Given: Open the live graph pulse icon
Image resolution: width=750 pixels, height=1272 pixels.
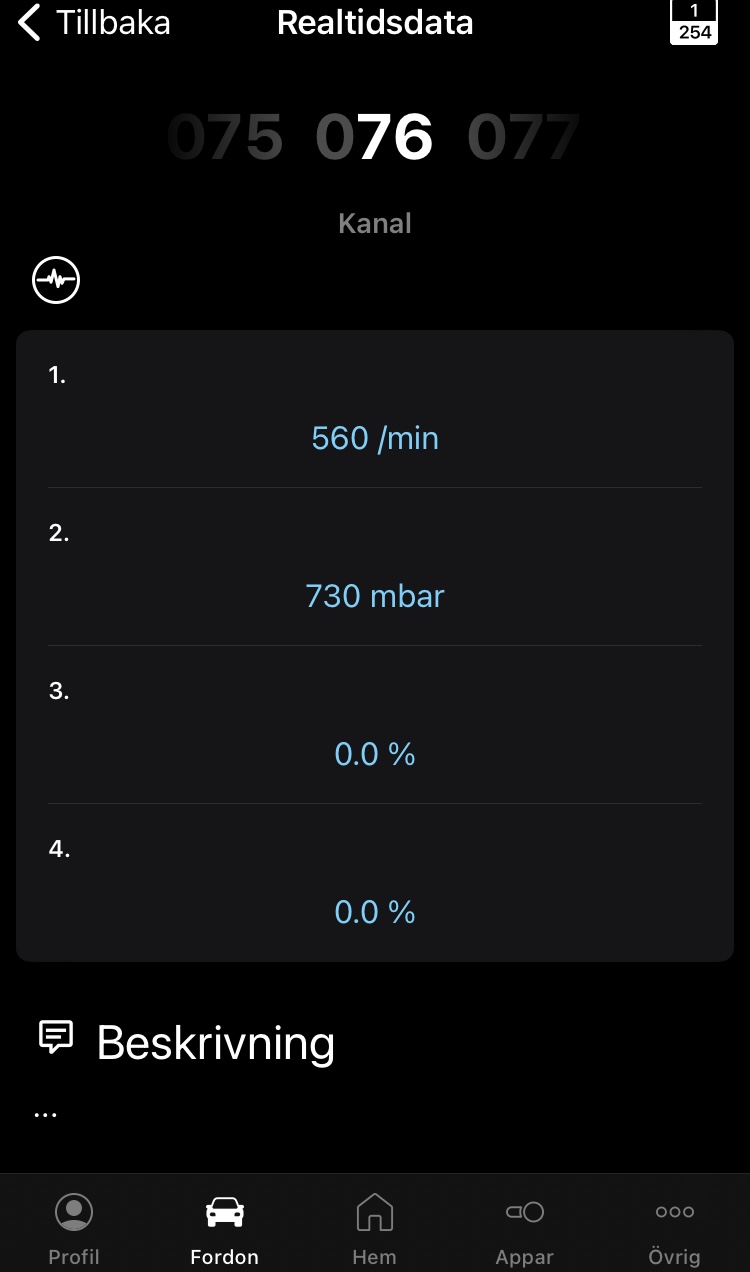Looking at the screenshot, I should [x=56, y=280].
